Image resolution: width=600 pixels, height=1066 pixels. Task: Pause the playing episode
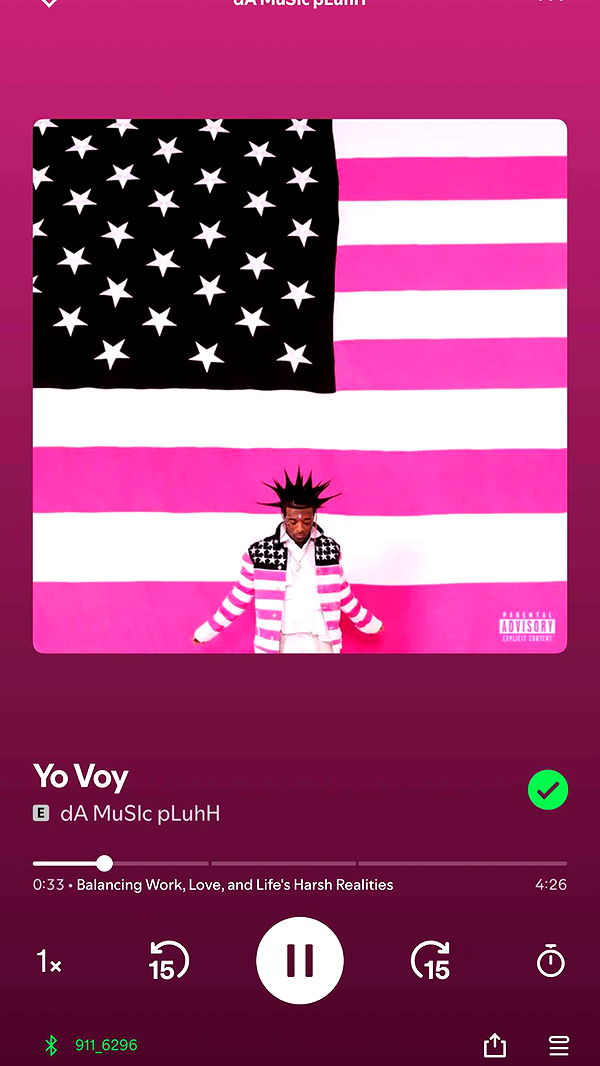click(x=299, y=960)
